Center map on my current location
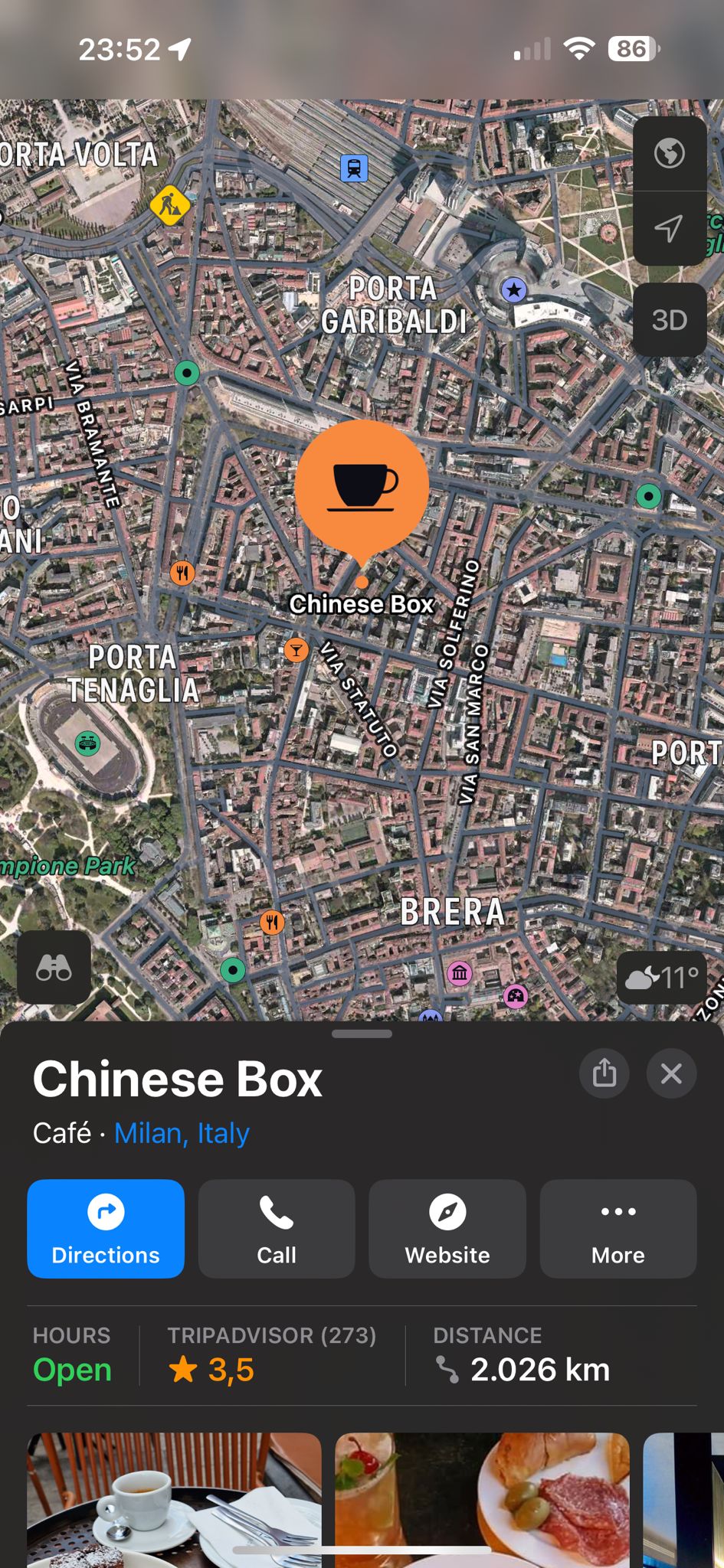The image size is (724, 1568). (670, 228)
